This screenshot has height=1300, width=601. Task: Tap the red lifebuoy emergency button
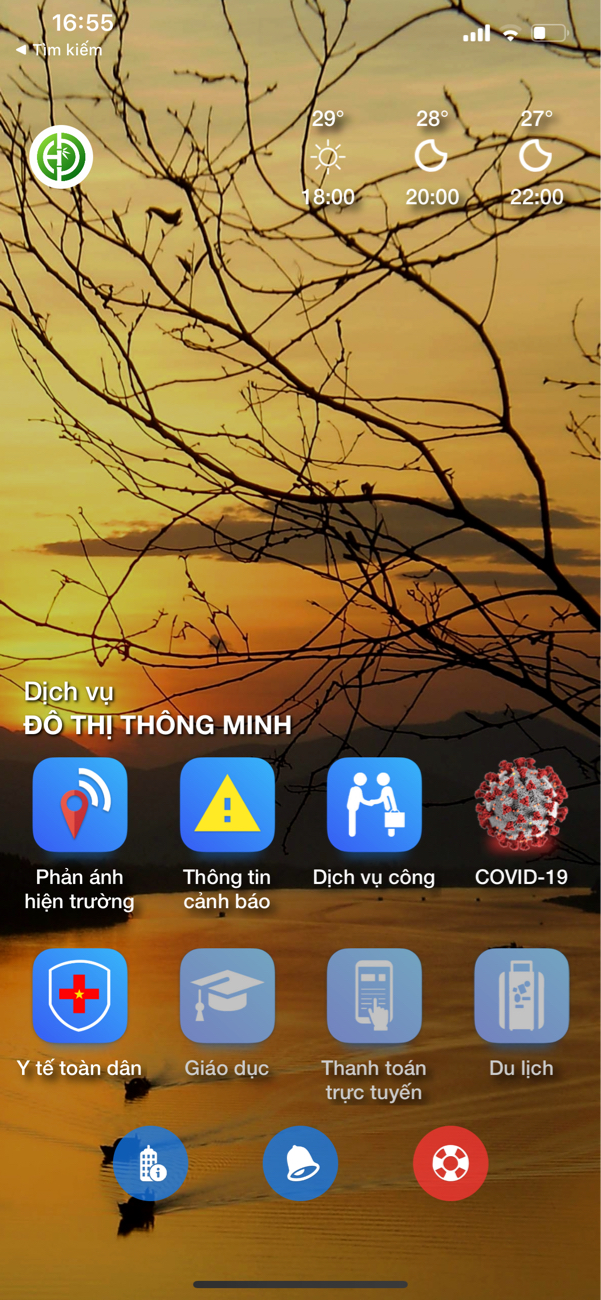[450, 1163]
